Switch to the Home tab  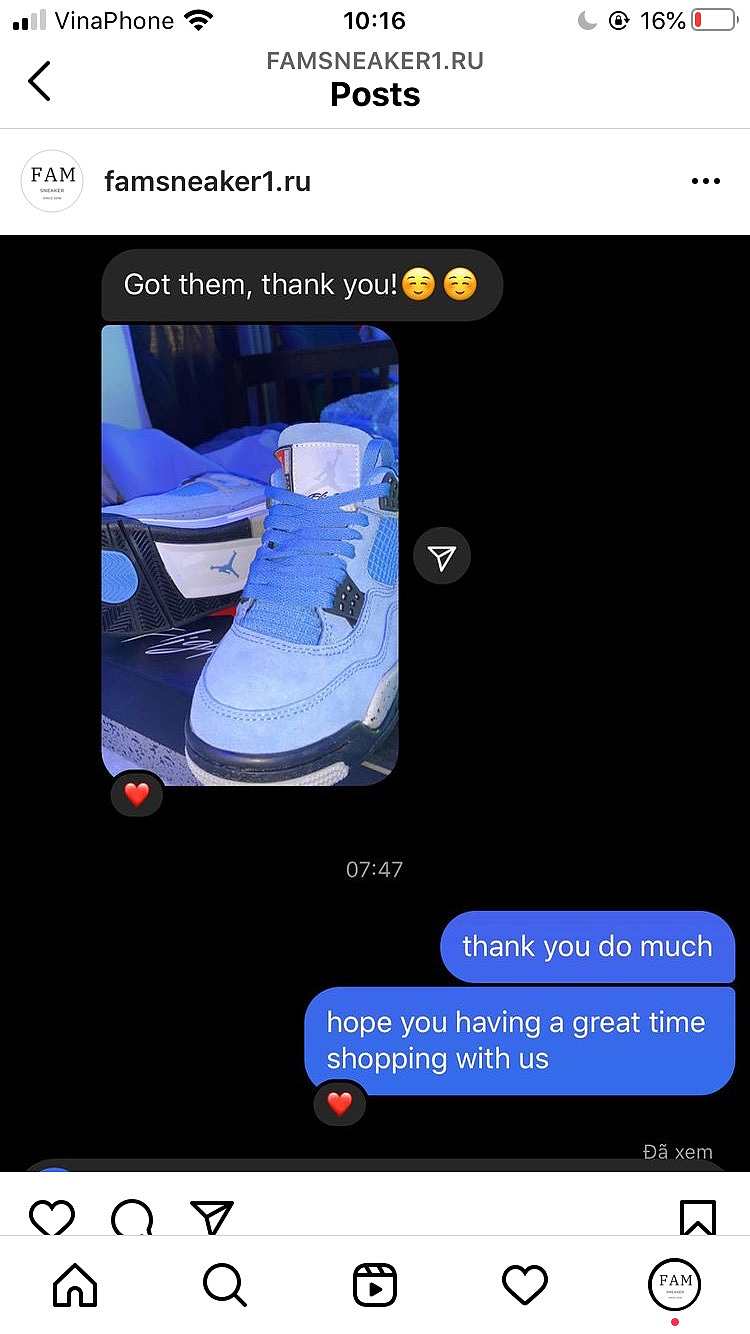[75, 1284]
